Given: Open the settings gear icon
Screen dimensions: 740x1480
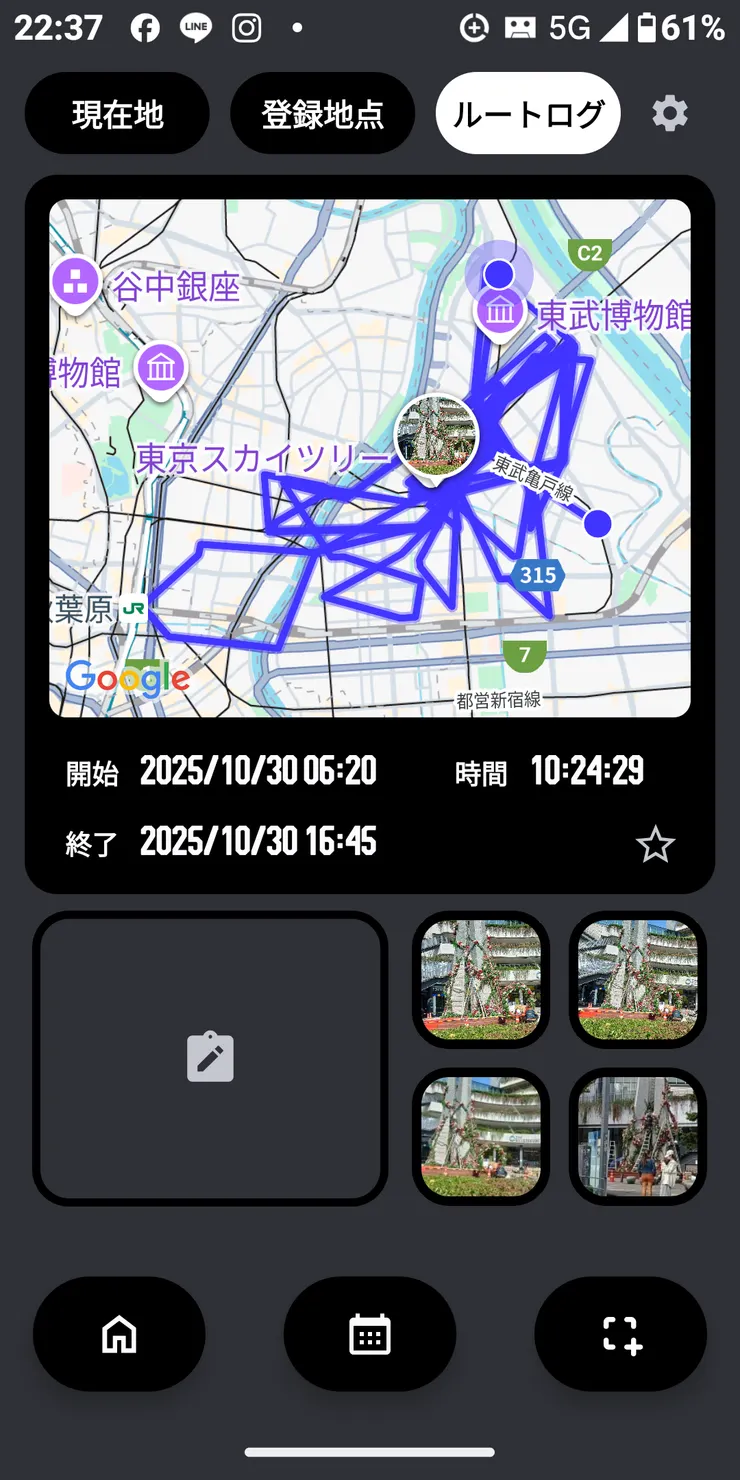Looking at the screenshot, I should tap(668, 113).
